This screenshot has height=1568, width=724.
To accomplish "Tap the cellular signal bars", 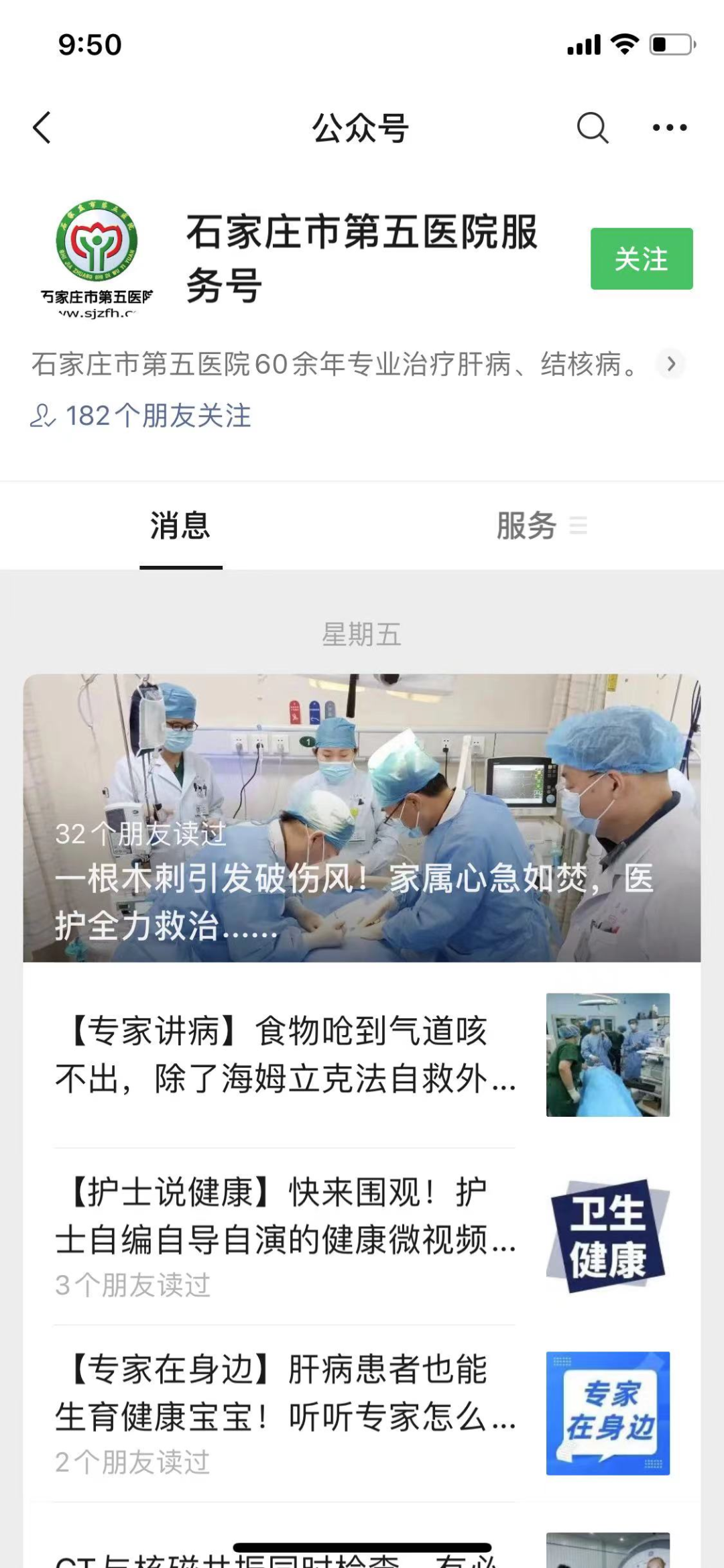I will (583, 44).
